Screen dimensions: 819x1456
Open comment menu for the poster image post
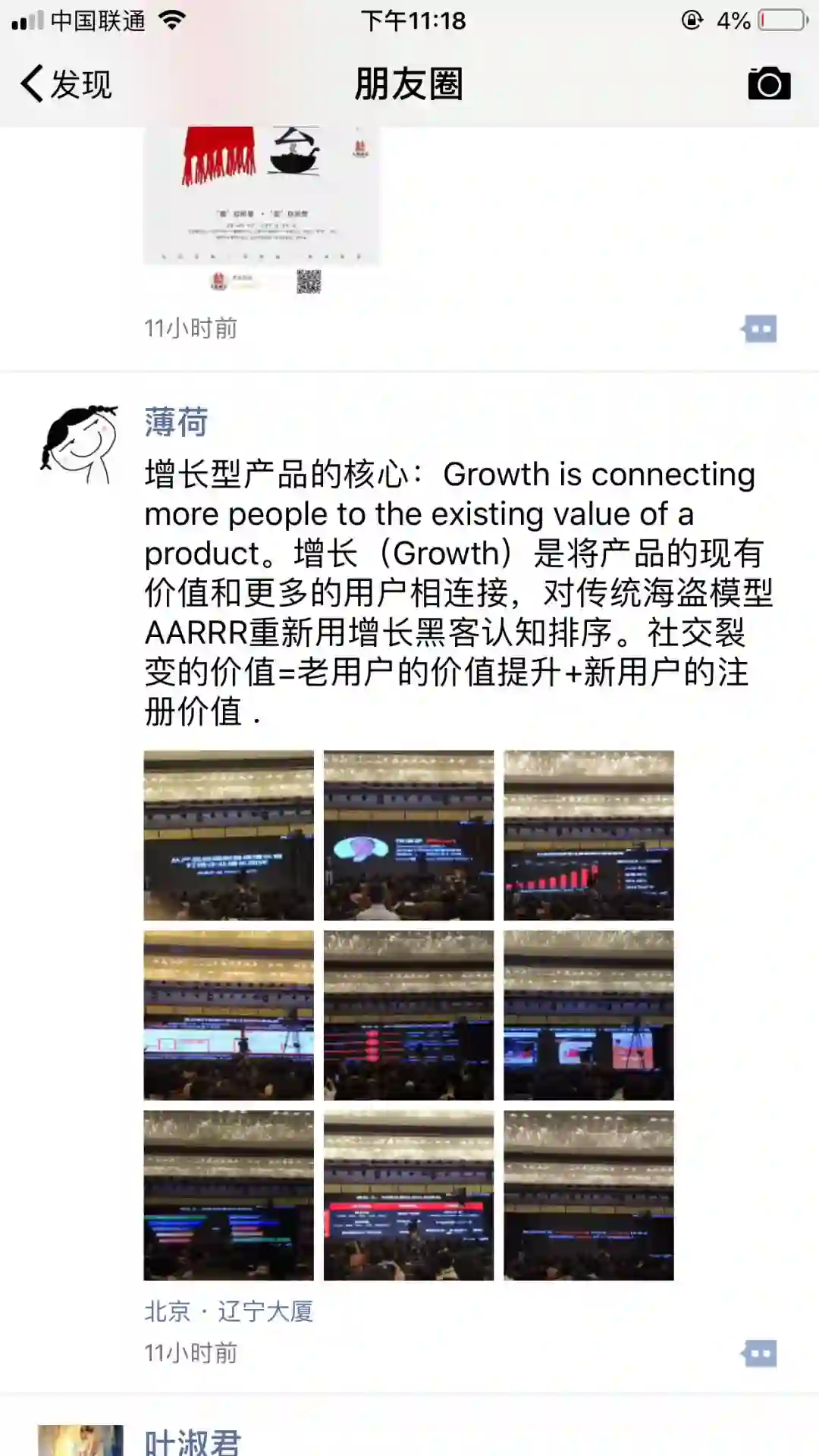pyautogui.click(x=759, y=329)
